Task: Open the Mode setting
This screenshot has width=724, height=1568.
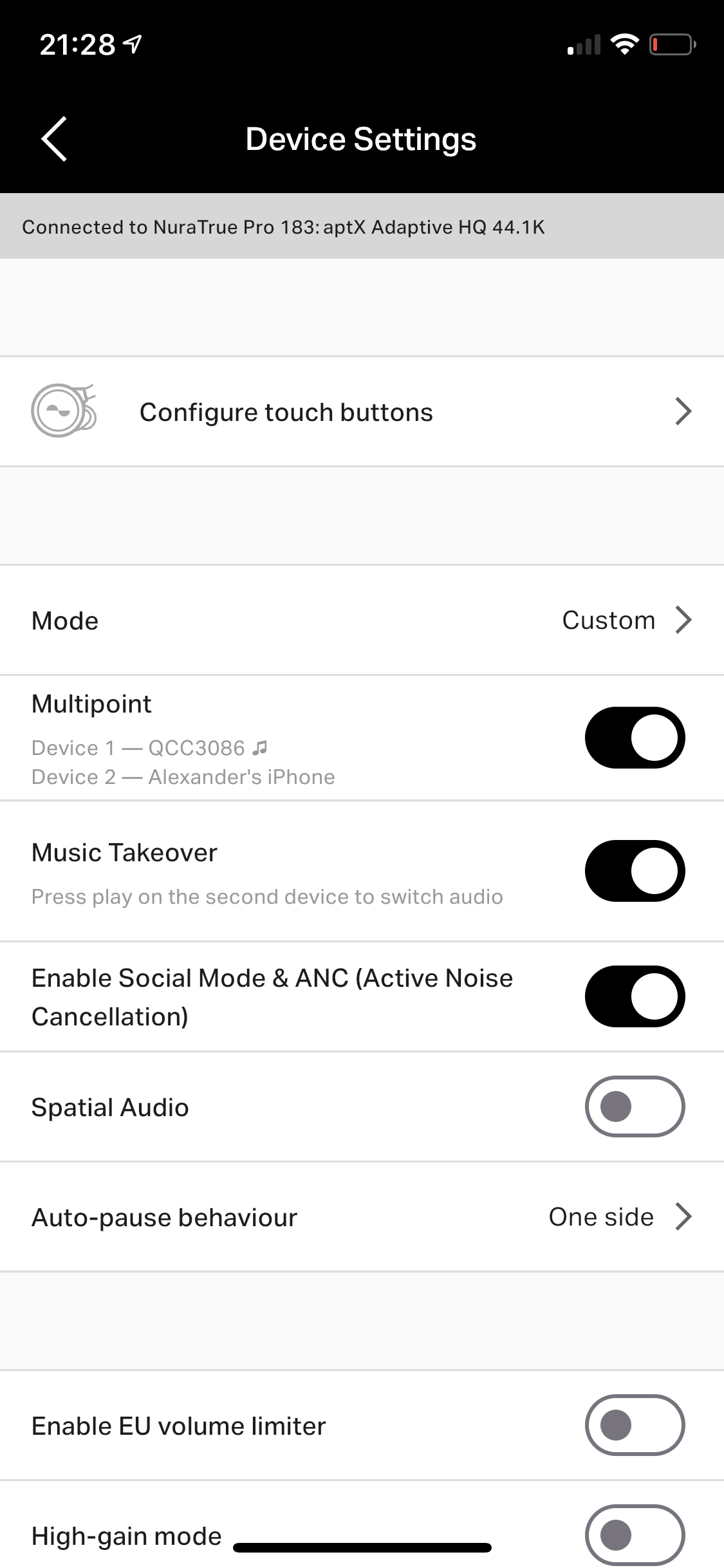Action: pyautogui.click(x=362, y=621)
